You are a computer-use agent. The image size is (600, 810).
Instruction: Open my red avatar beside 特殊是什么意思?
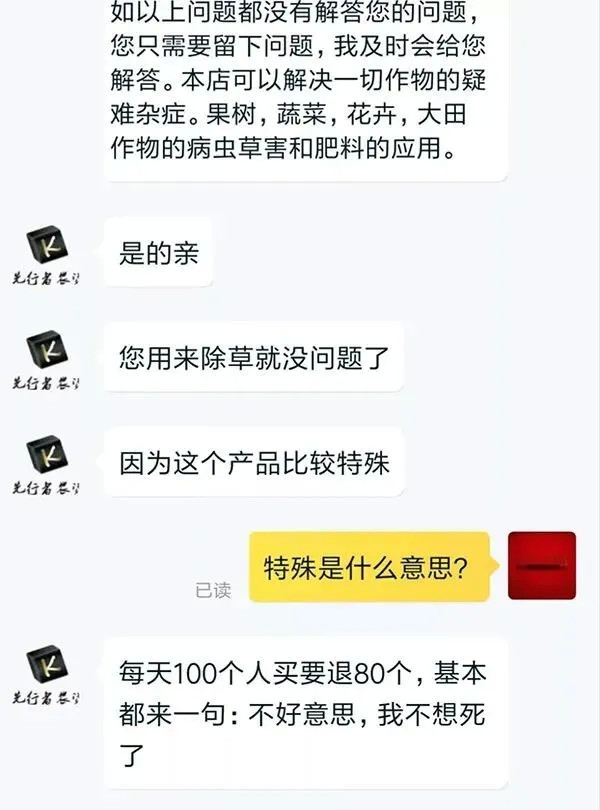pos(541,566)
